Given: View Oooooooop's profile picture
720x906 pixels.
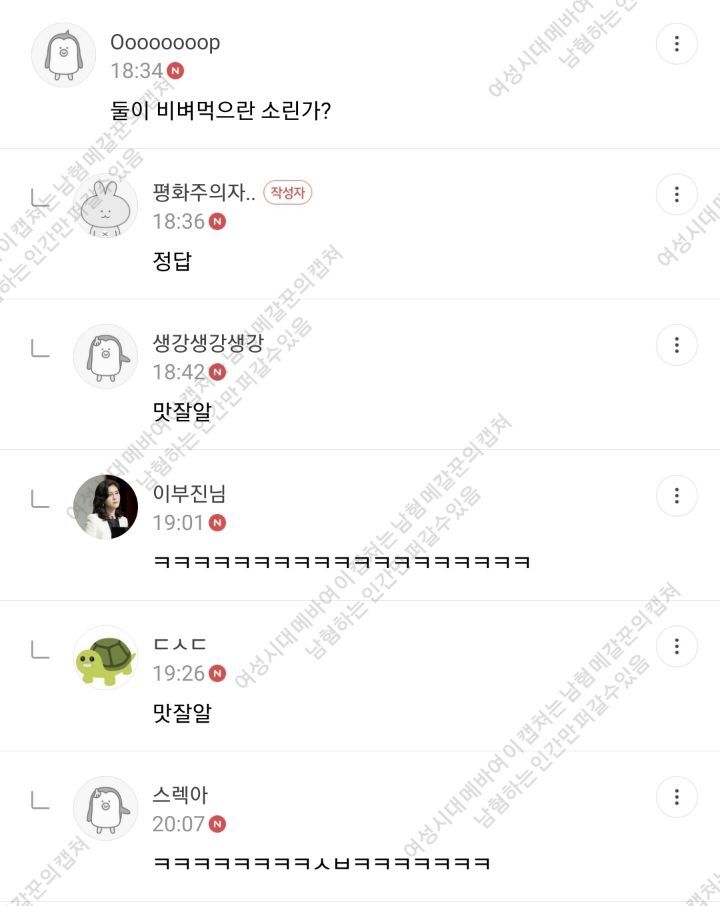Looking at the screenshot, I should (x=64, y=55).
